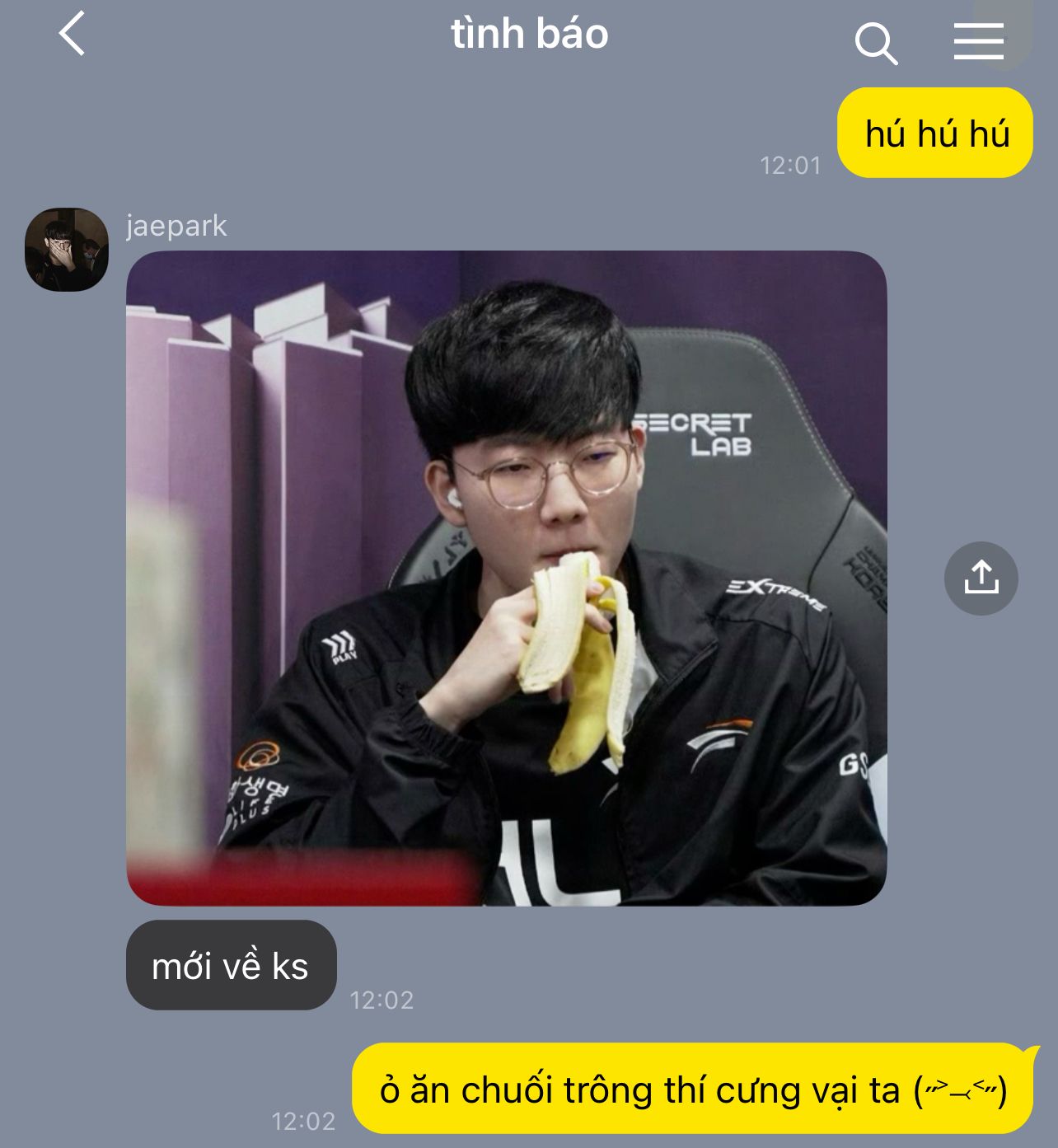The image size is (1058, 1148).
Task: Share the photo from jaepark
Action: point(981,578)
